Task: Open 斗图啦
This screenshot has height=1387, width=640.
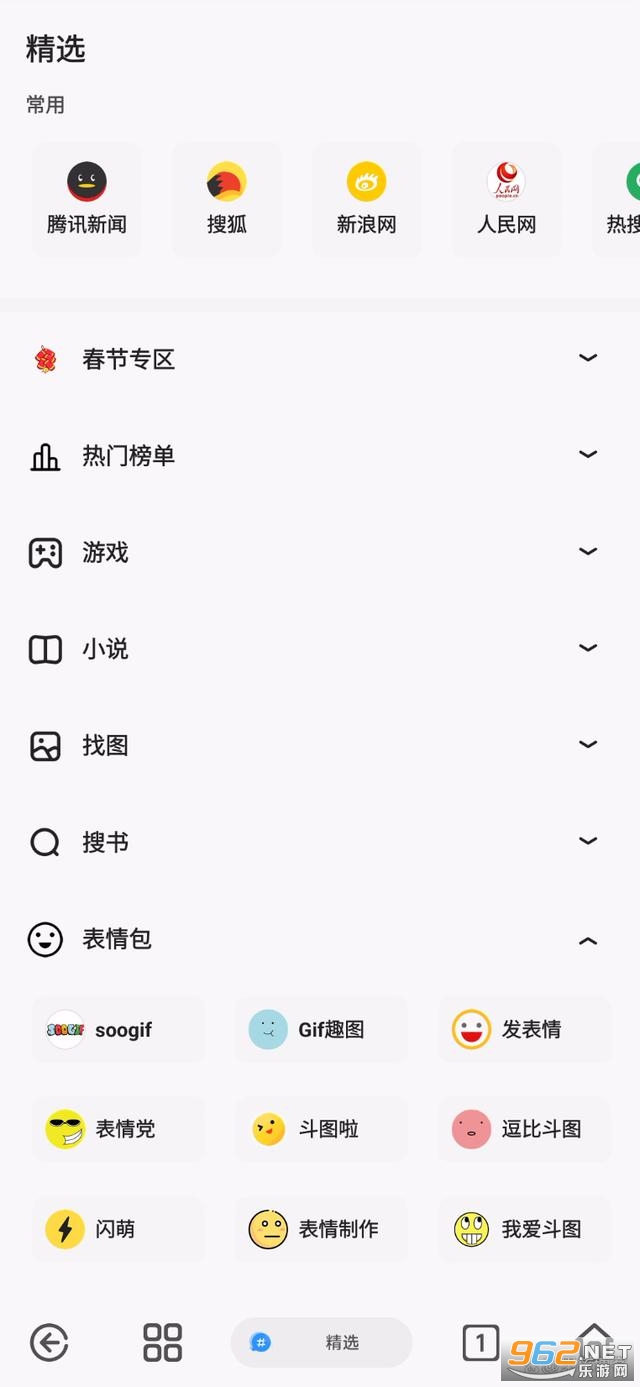Action: (321, 1129)
